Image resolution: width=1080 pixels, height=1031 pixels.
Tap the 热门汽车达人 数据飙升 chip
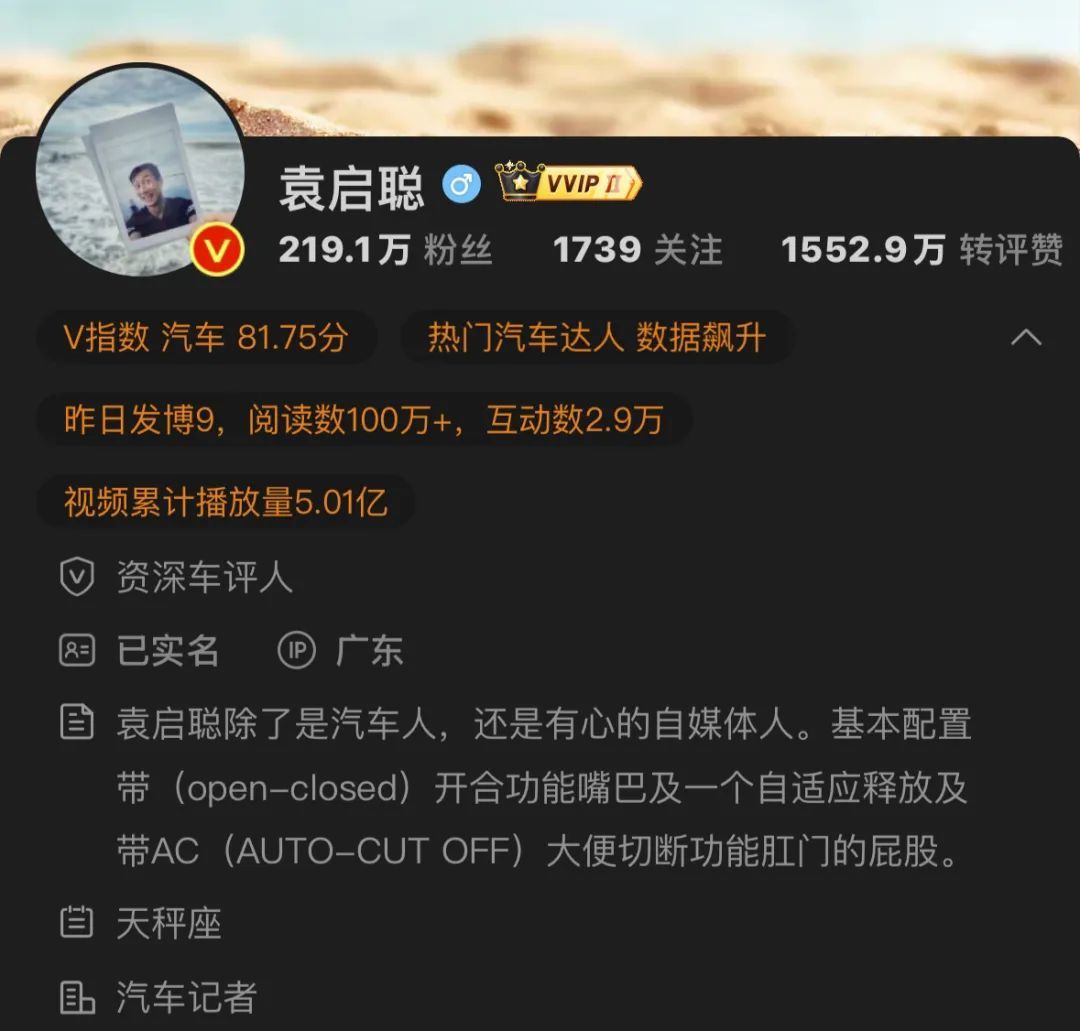click(x=596, y=337)
